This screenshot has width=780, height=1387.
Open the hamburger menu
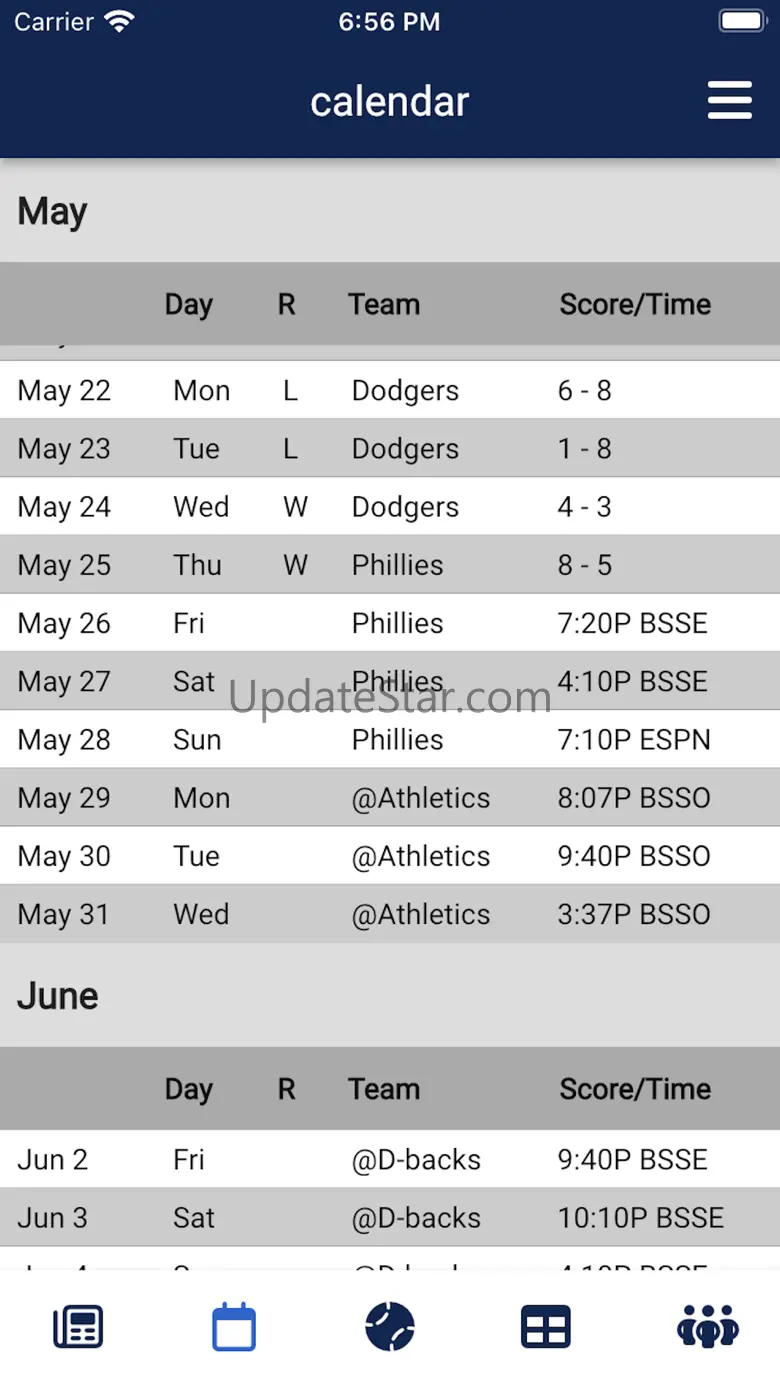point(729,101)
